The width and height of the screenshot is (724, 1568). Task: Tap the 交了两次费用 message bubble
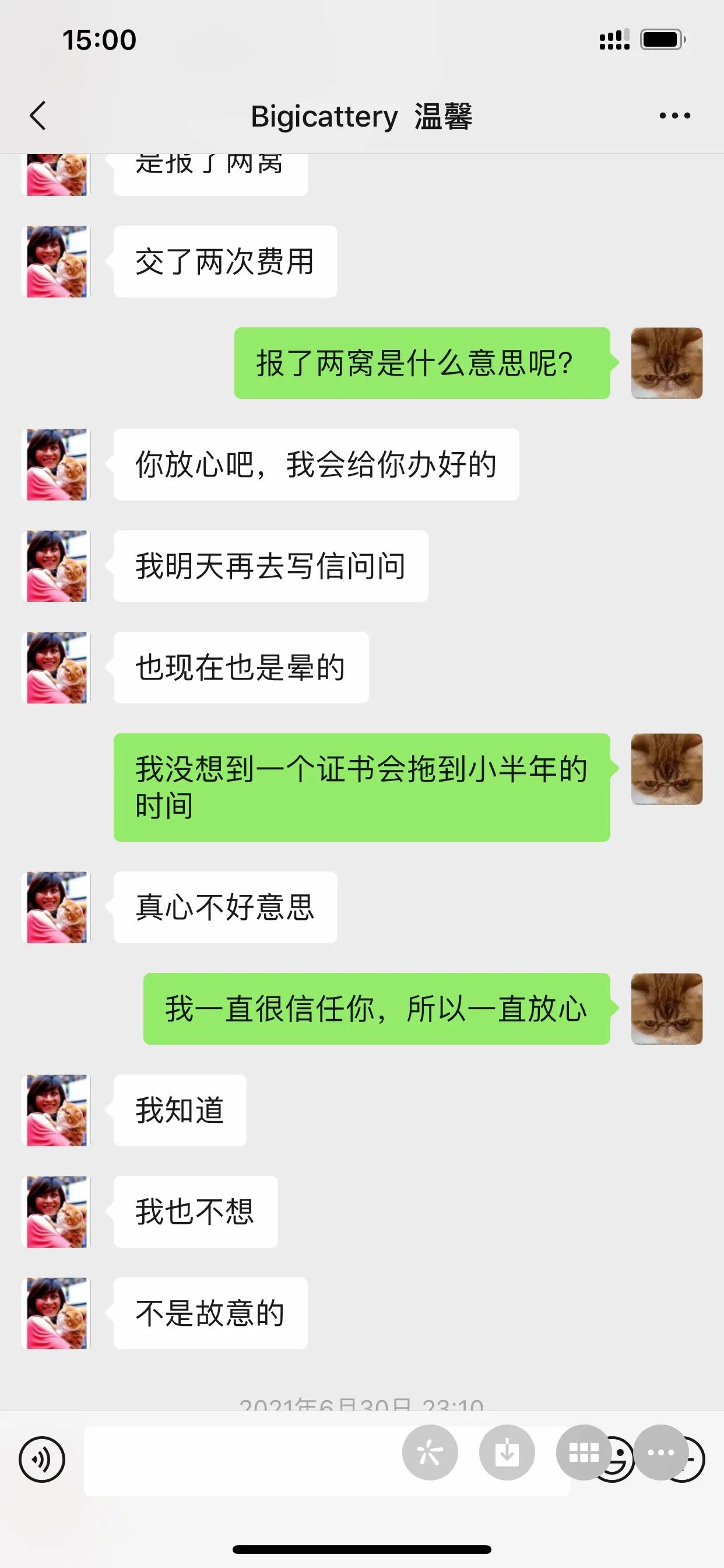(x=225, y=261)
